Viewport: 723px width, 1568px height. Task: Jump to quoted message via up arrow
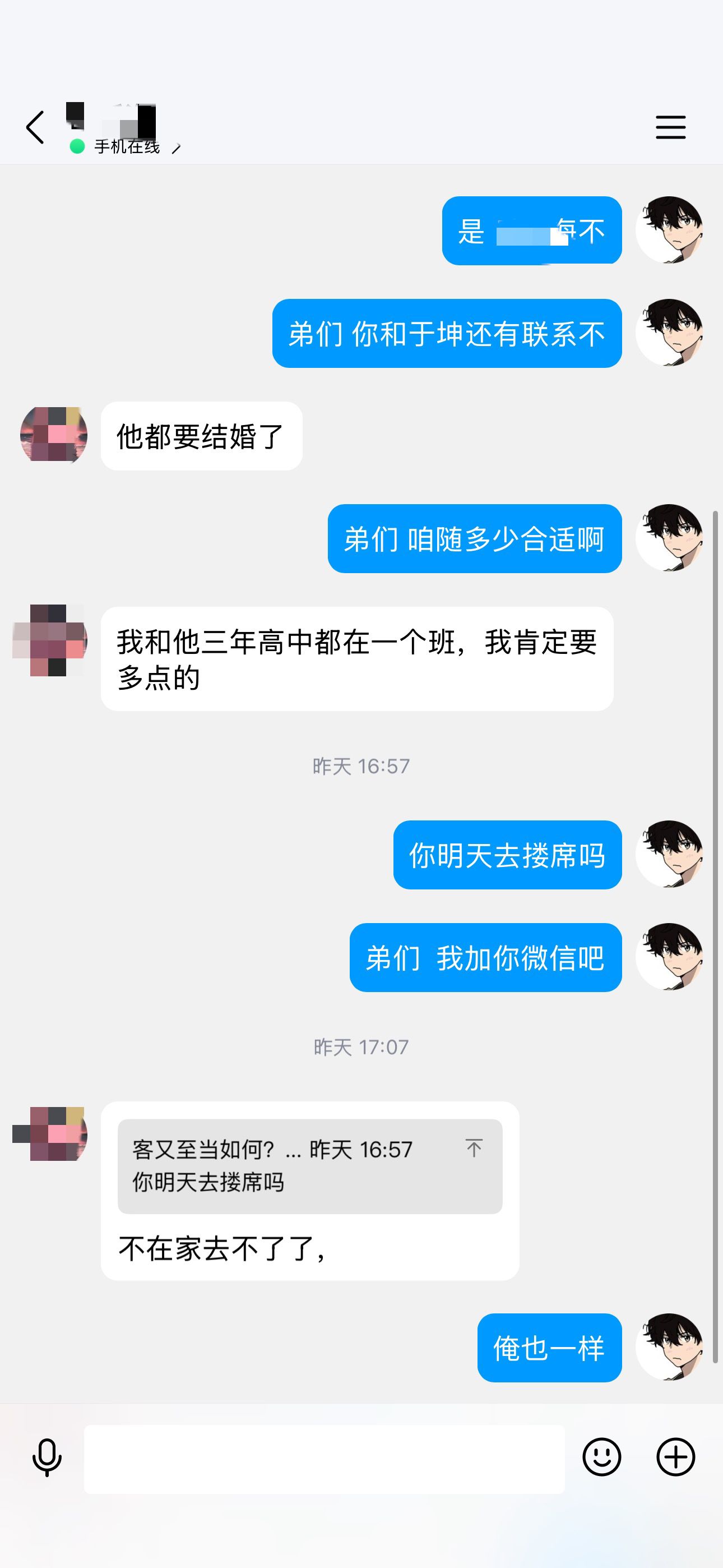tap(474, 1148)
